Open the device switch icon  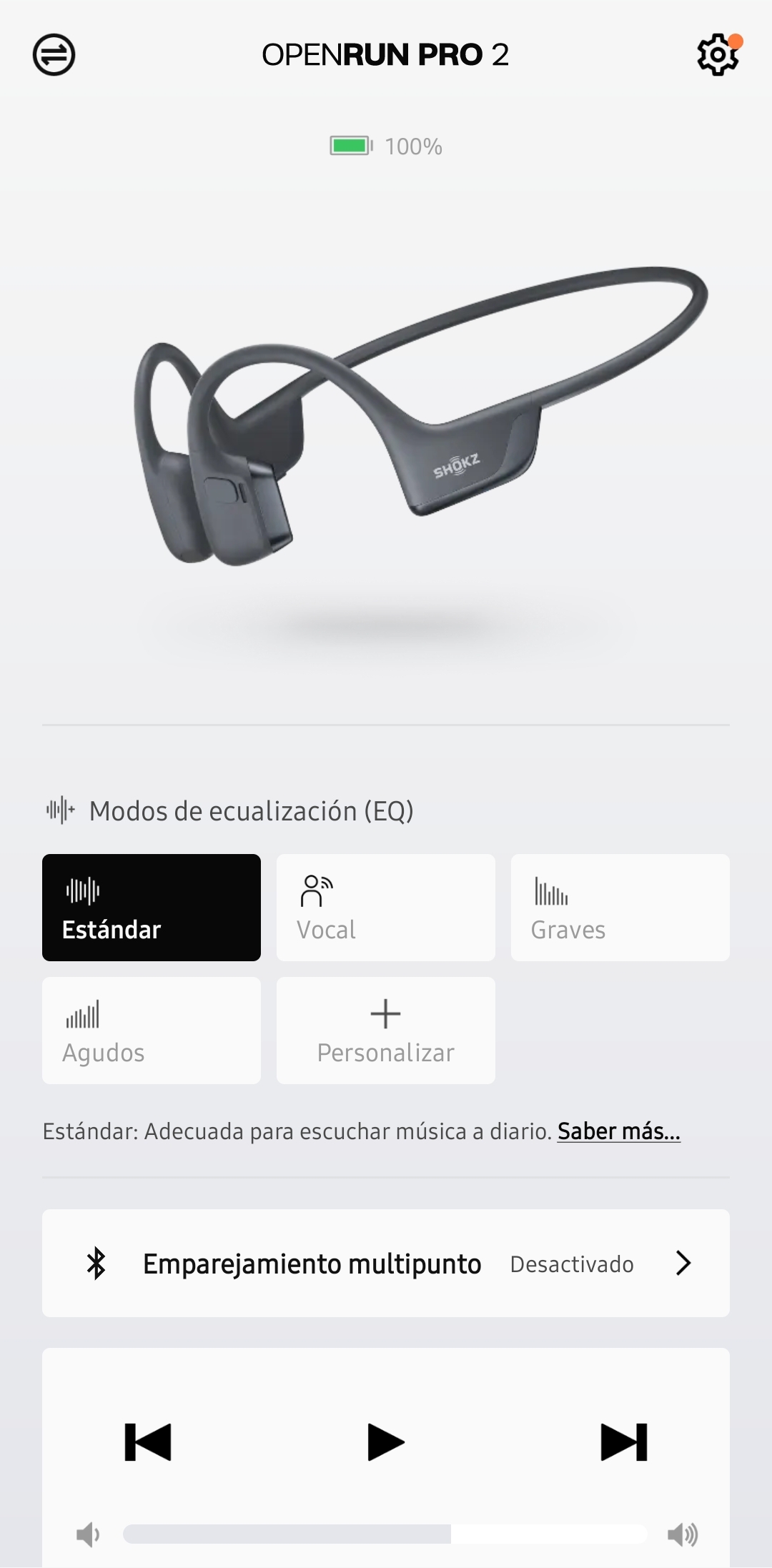pos(54,54)
